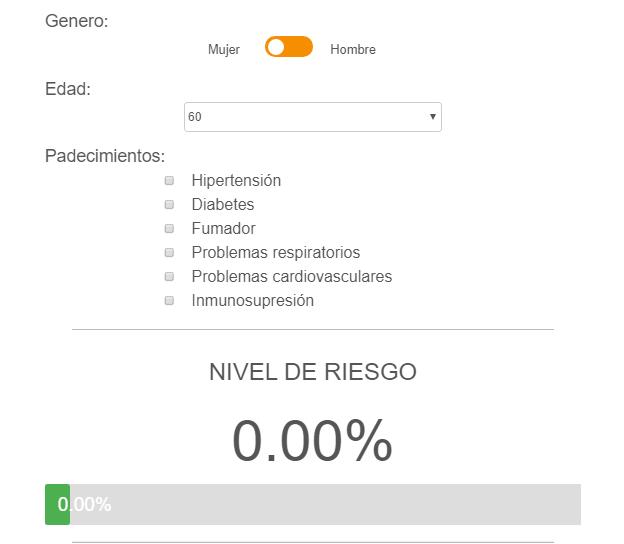The height and width of the screenshot is (544, 624).
Task: Mark the Fumador checkbox
Action: (x=170, y=229)
